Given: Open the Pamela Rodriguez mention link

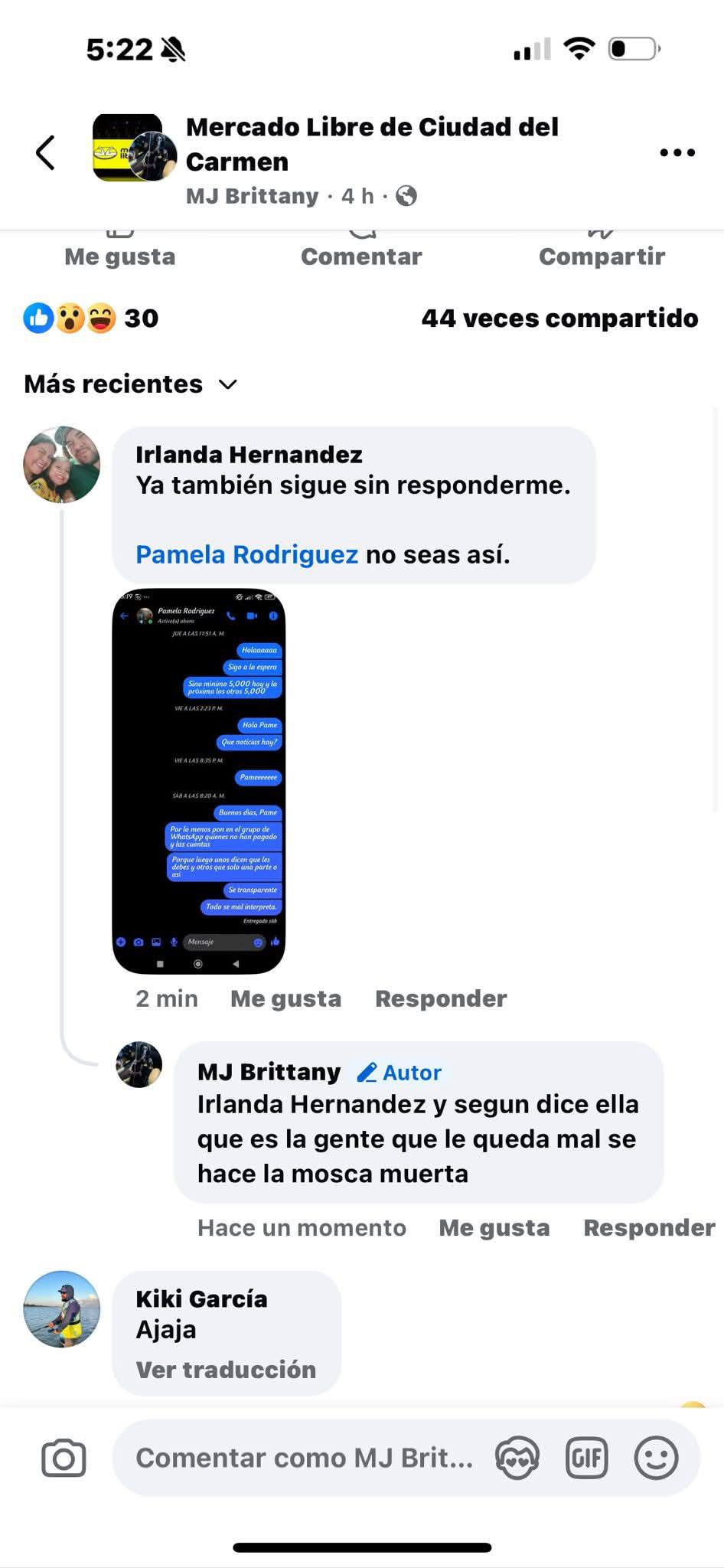Looking at the screenshot, I should tap(246, 554).
